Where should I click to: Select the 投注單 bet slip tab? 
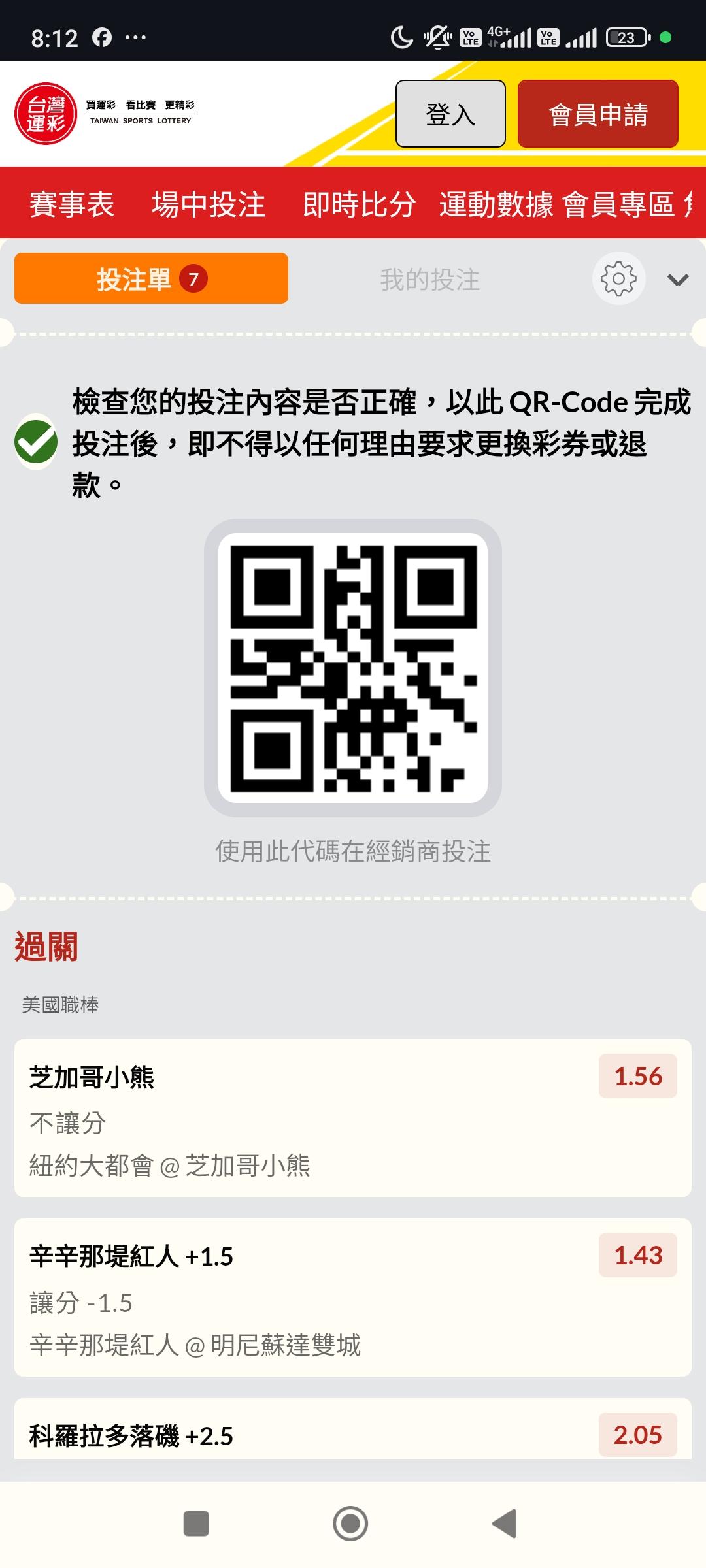point(151,278)
